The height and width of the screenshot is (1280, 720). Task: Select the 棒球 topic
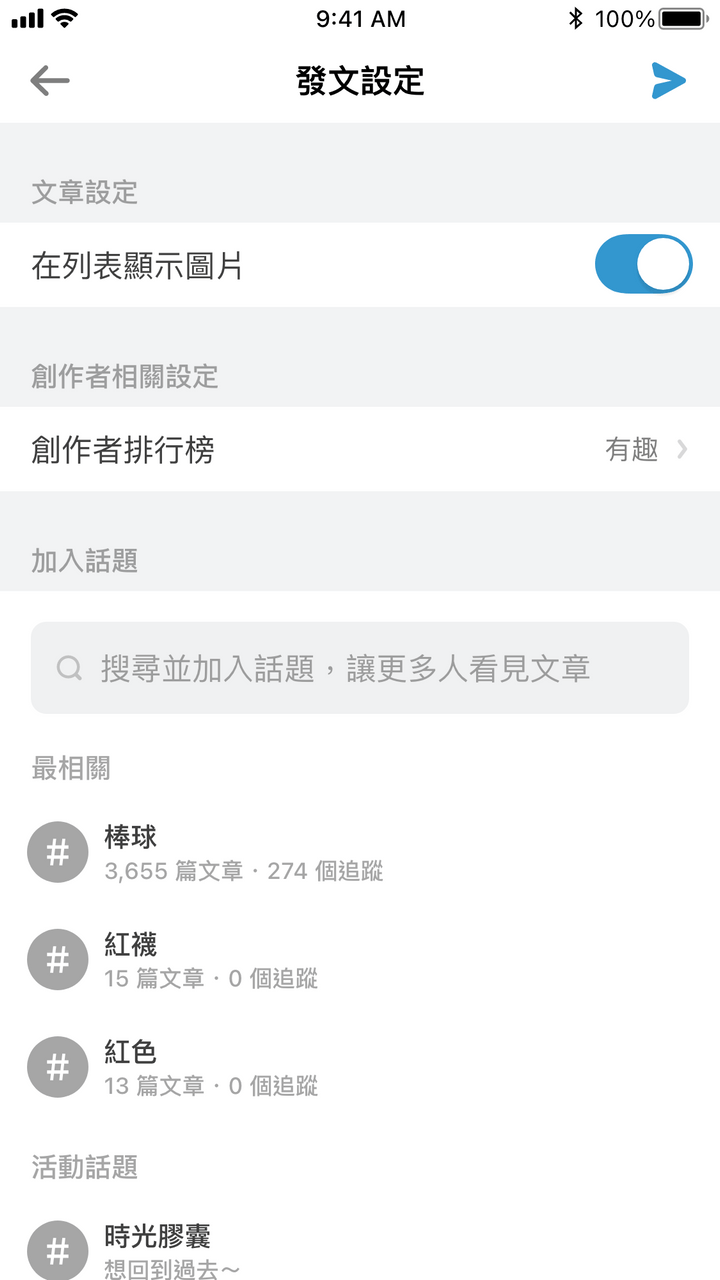tap(360, 852)
